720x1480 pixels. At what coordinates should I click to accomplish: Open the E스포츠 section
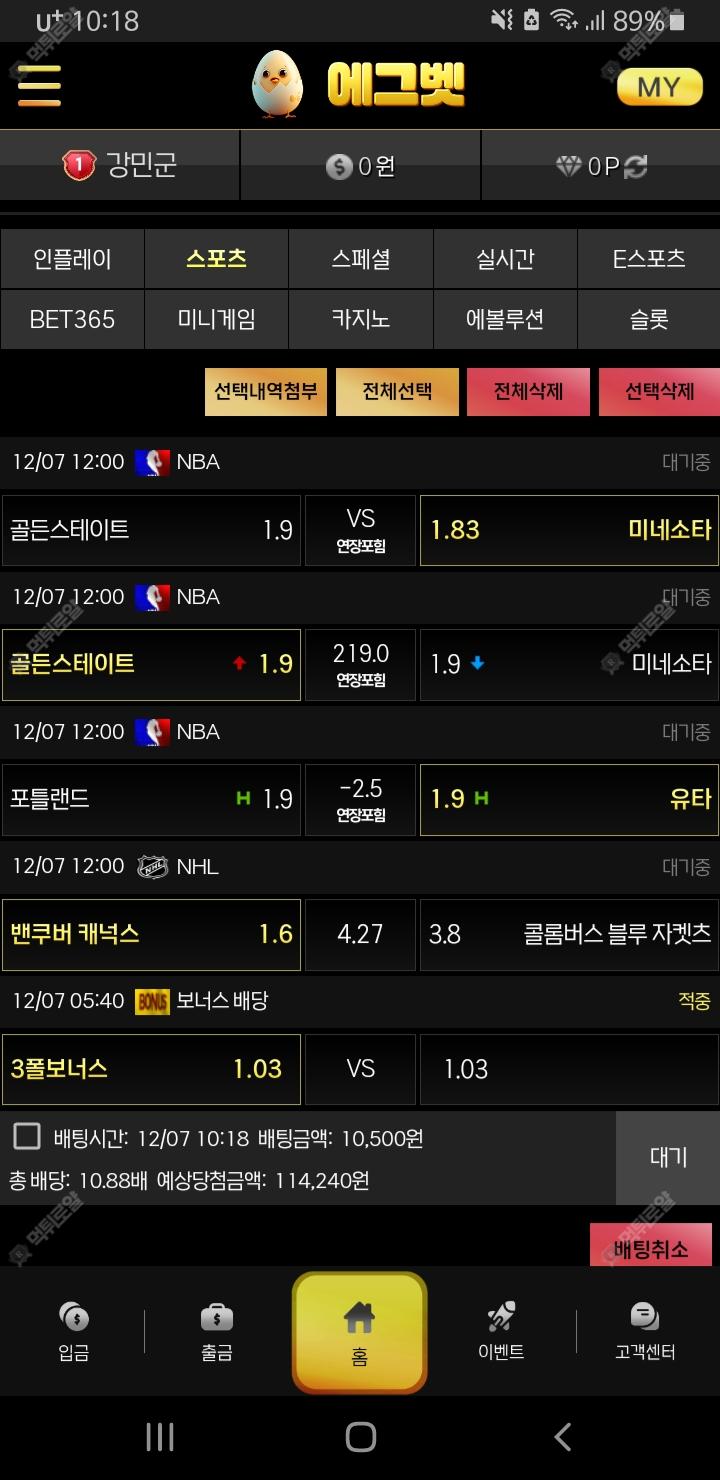tap(649, 259)
